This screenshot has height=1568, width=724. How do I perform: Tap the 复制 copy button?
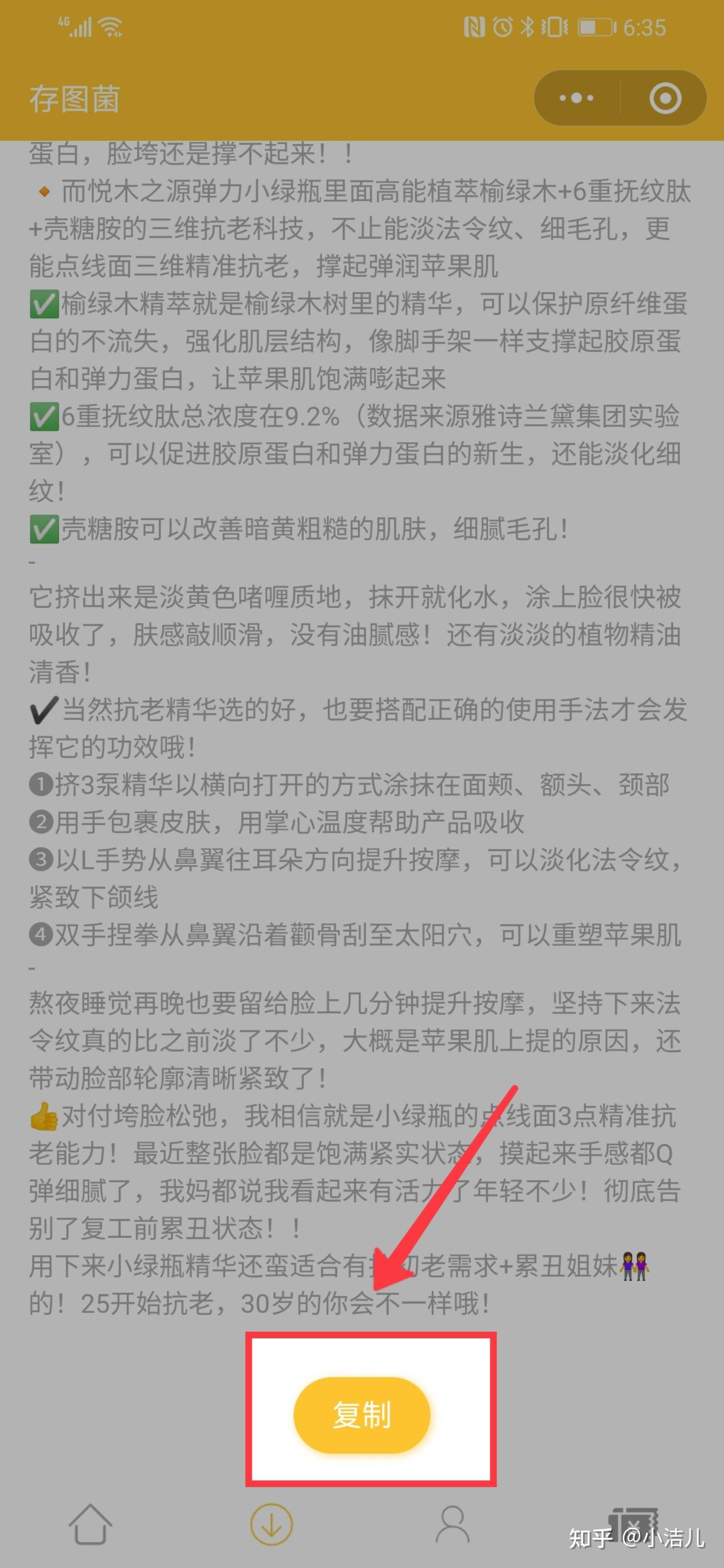(361, 1415)
